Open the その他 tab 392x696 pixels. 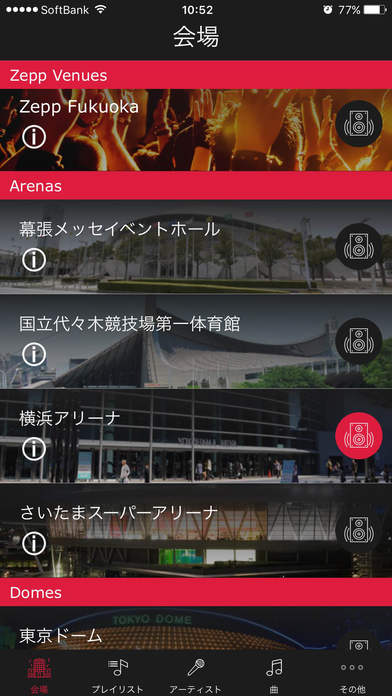(352, 675)
